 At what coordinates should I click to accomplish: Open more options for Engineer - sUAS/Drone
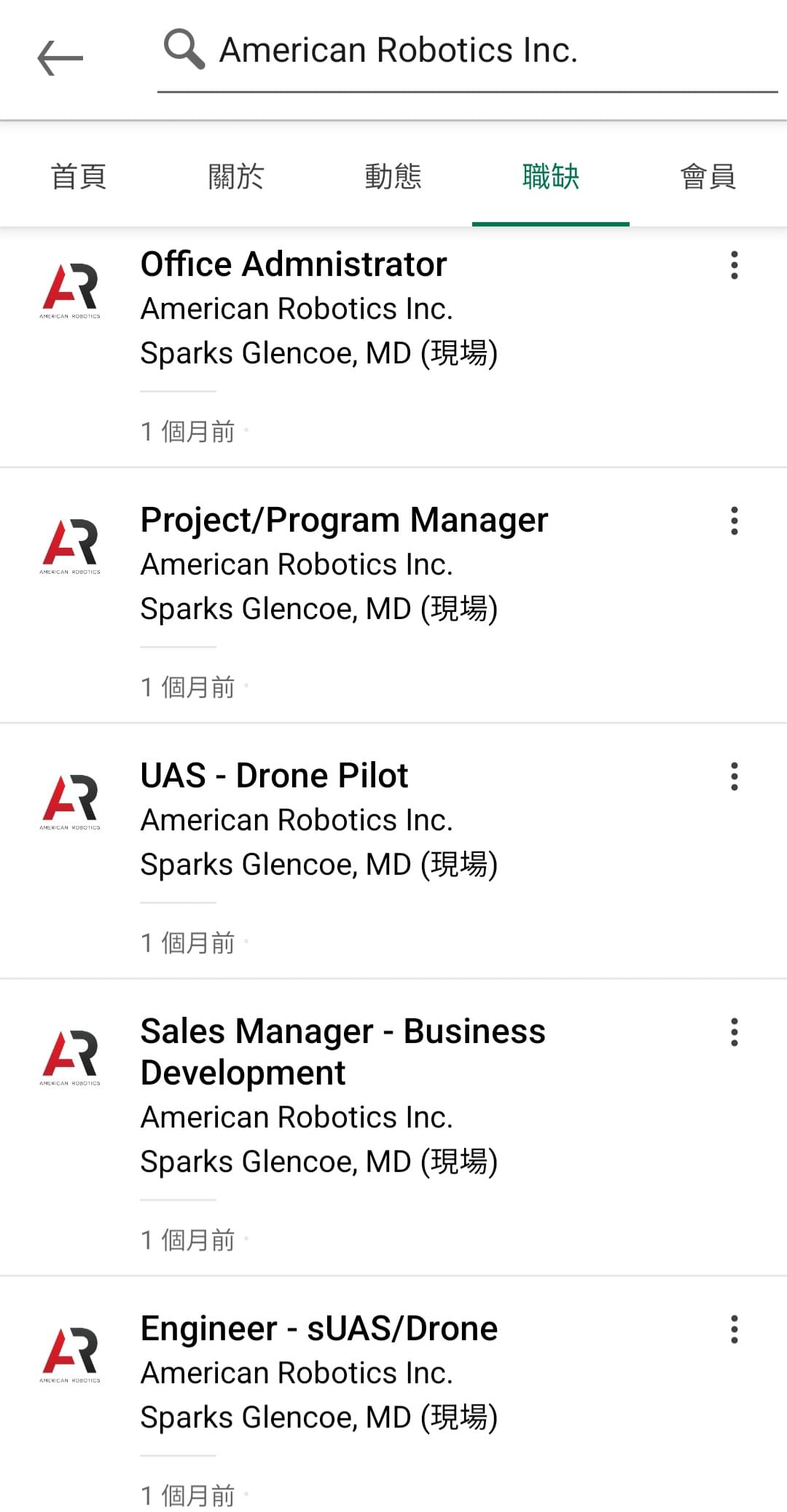[734, 1329]
